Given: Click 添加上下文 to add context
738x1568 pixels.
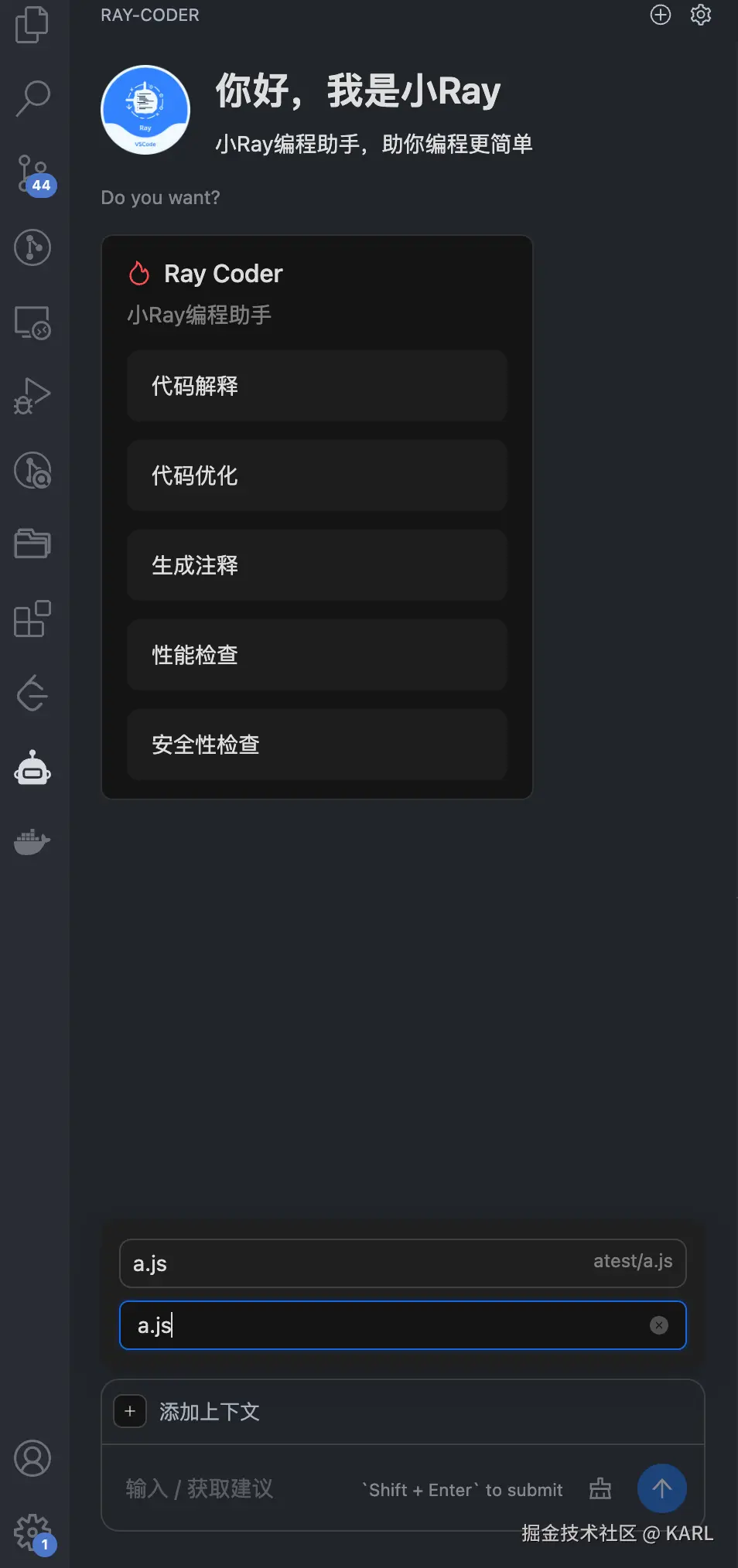Looking at the screenshot, I should (x=207, y=1411).
